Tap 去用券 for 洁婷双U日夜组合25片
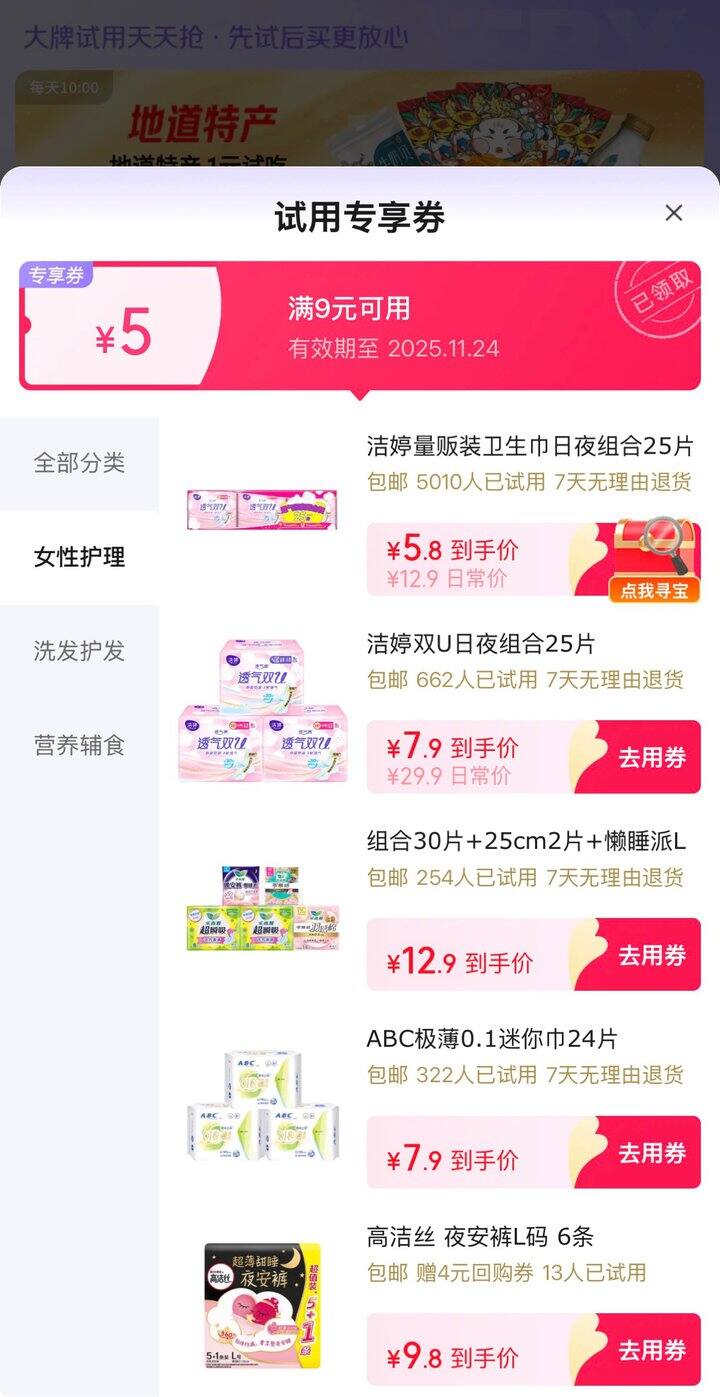This screenshot has height=1397, width=720. click(x=652, y=758)
